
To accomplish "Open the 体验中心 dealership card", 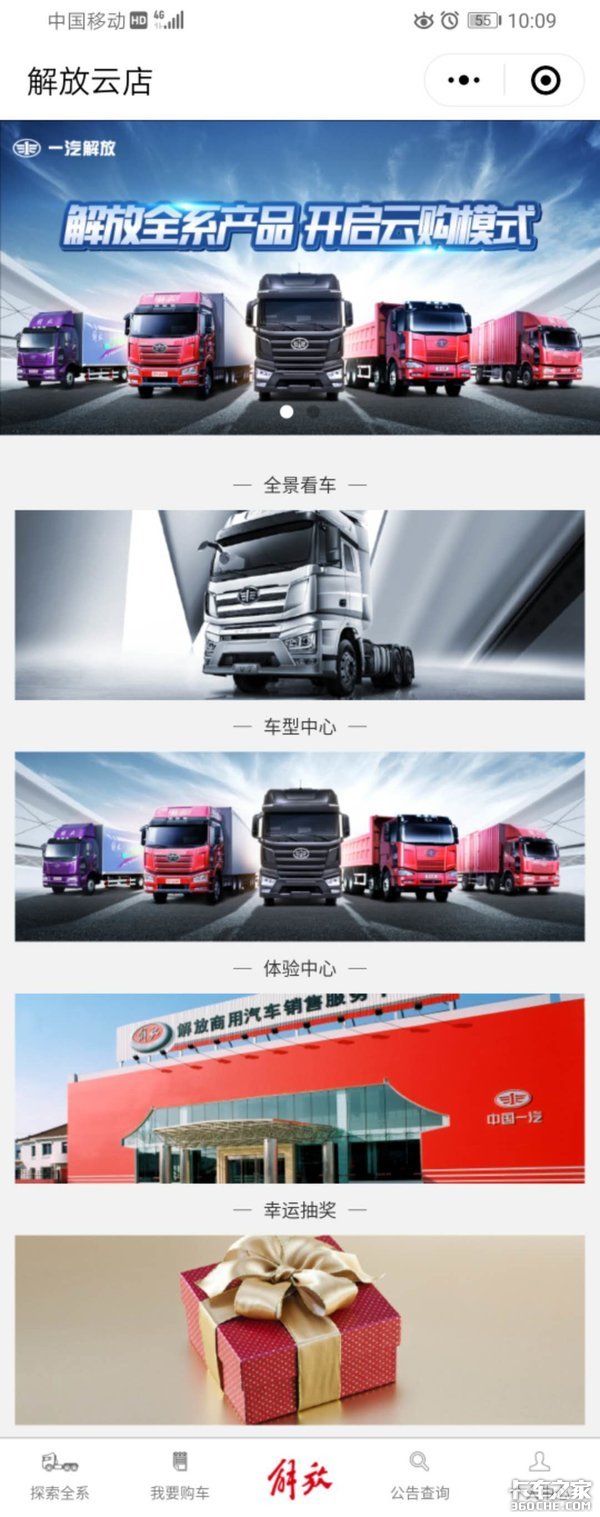I will tap(300, 1088).
